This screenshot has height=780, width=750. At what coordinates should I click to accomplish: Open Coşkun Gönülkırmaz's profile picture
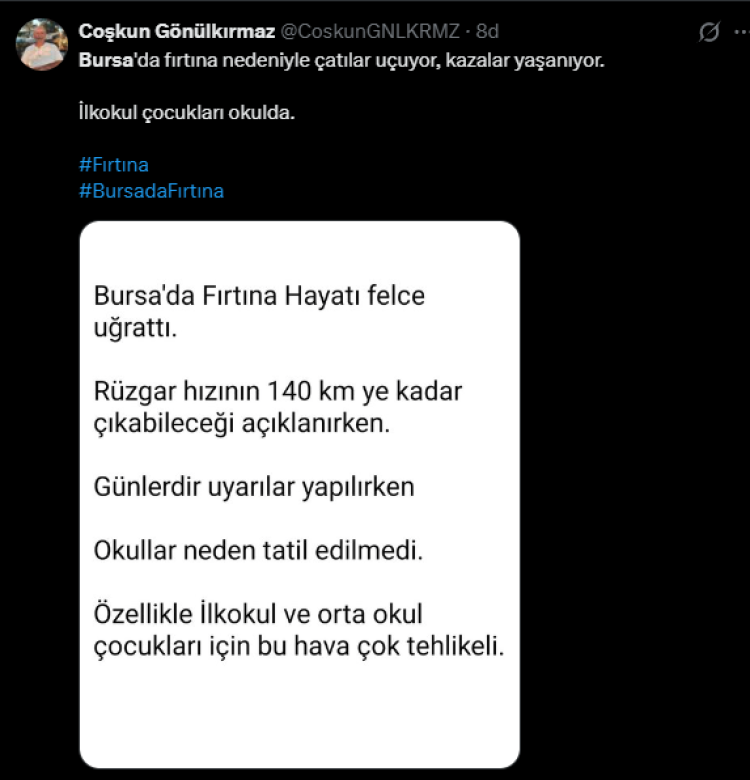pos(42,44)
